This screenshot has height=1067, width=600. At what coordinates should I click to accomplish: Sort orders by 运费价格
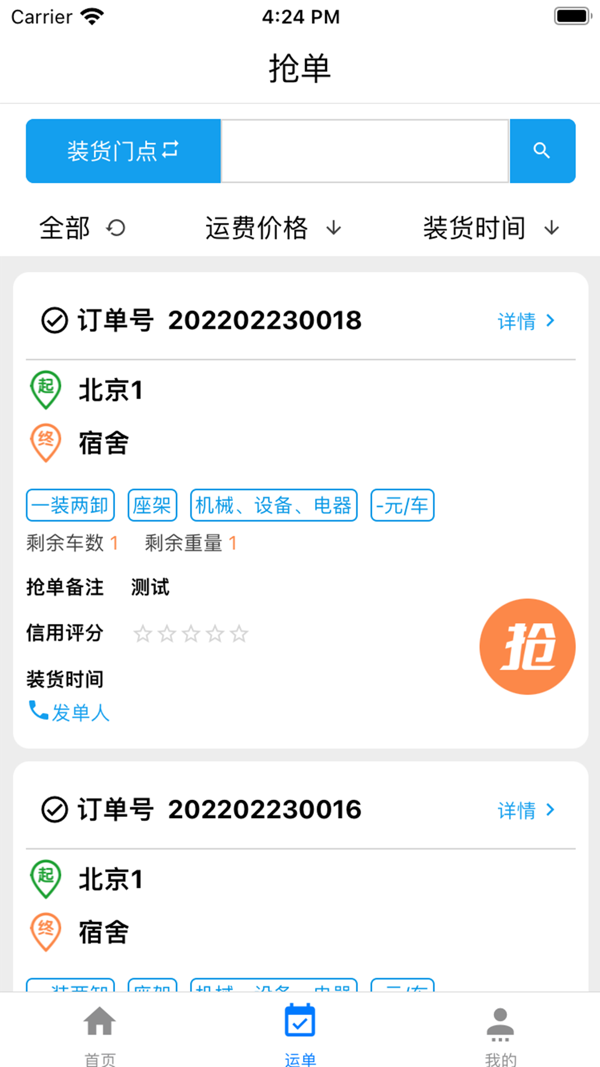[273, 228]
